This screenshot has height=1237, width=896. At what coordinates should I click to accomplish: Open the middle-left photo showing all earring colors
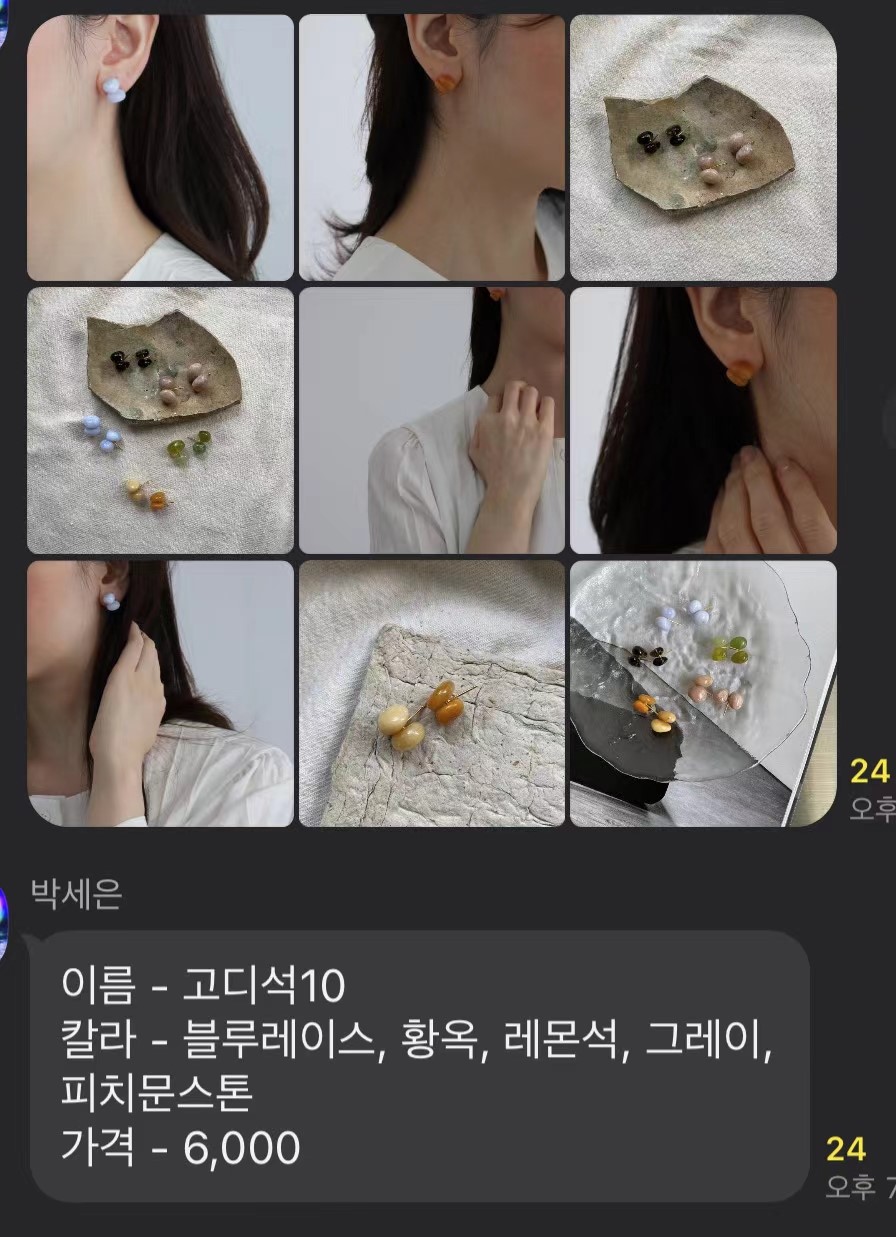[160, 420]
